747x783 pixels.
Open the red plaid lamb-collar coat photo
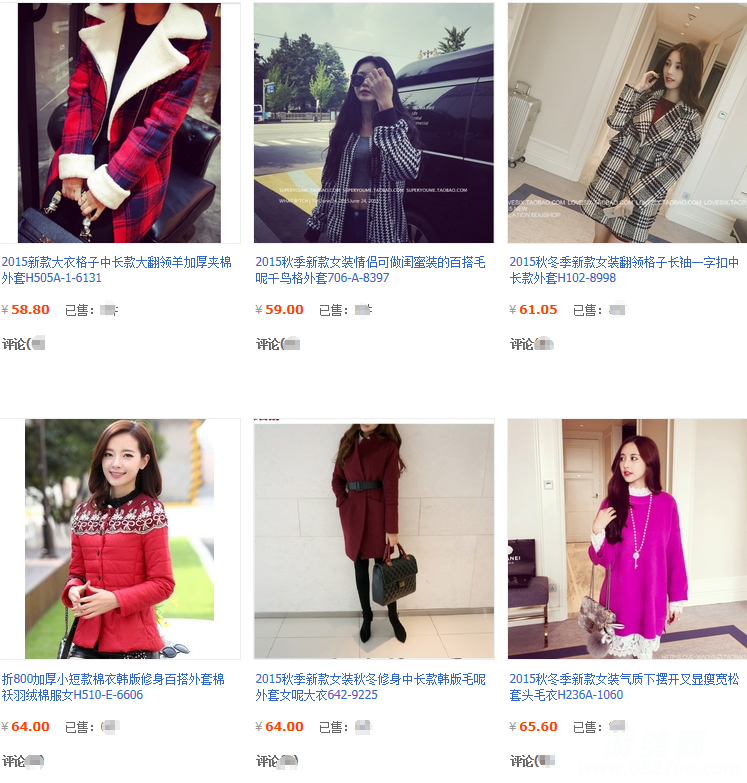[120, 122]
